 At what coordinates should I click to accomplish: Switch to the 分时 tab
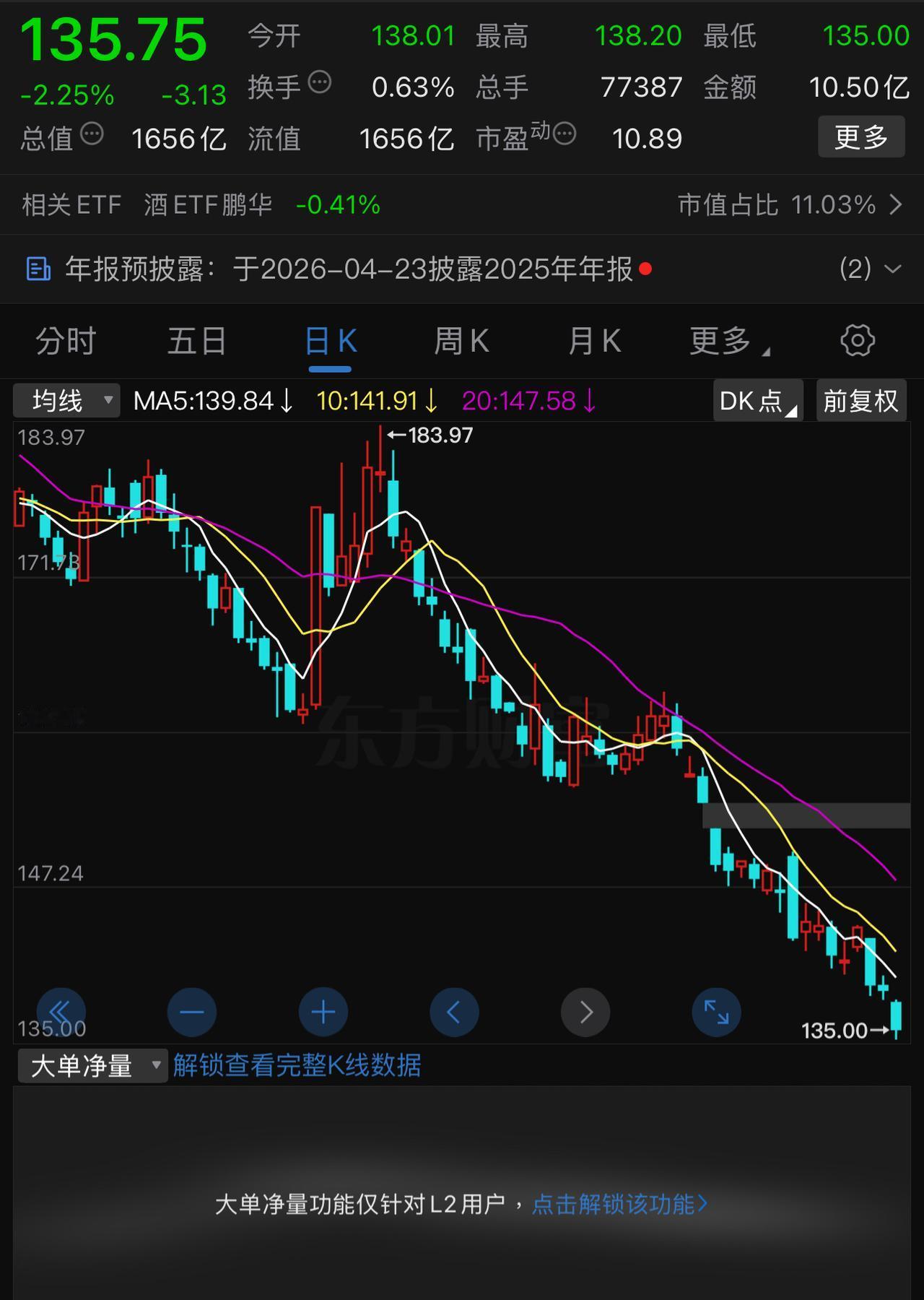coord(66,341)
